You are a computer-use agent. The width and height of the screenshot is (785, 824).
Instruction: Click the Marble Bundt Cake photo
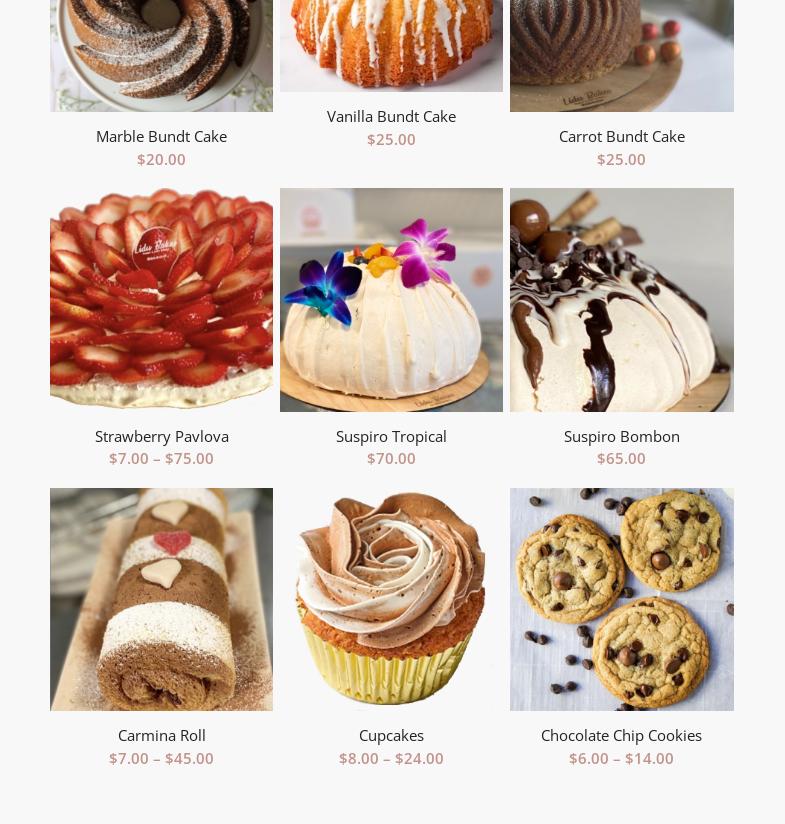161,50
